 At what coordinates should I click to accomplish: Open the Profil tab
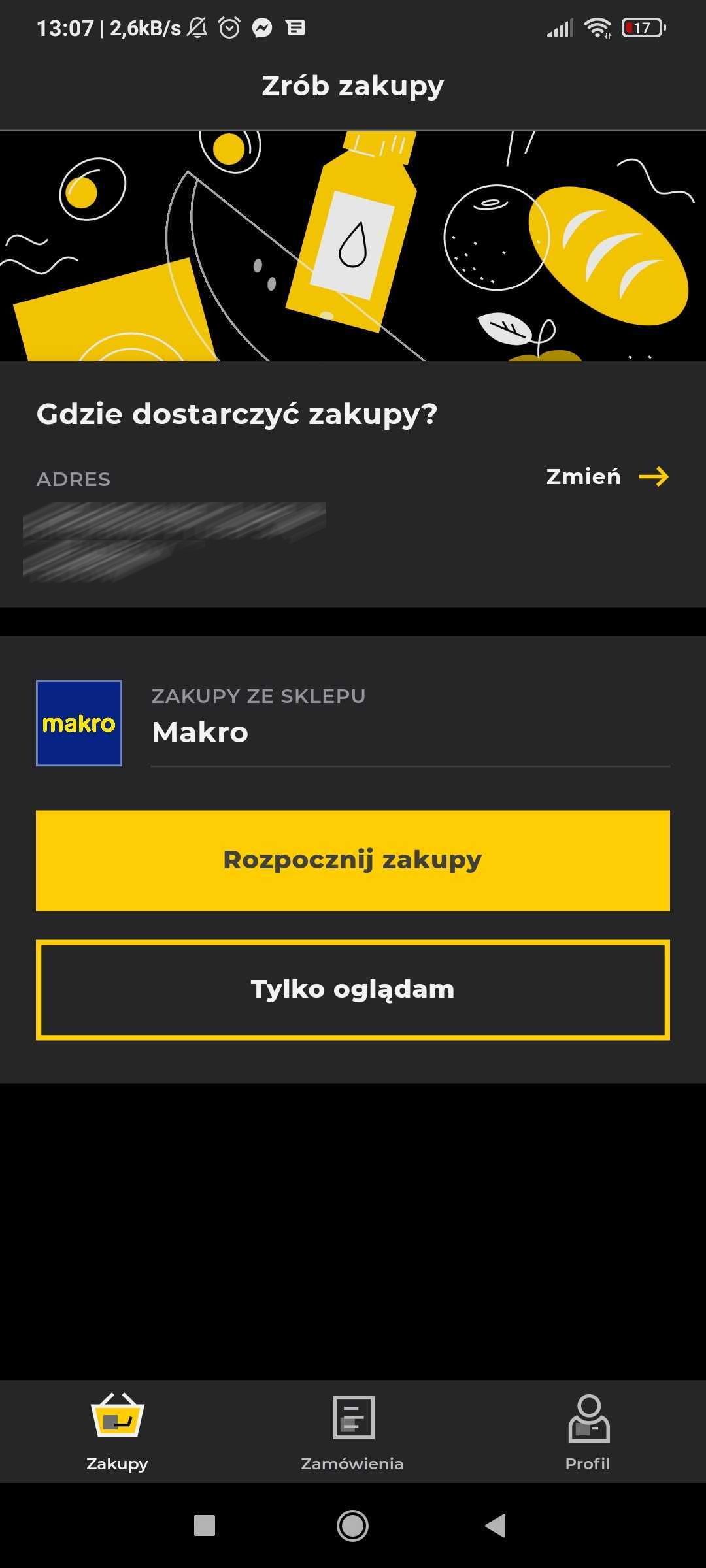click(x=588, y=1433)
